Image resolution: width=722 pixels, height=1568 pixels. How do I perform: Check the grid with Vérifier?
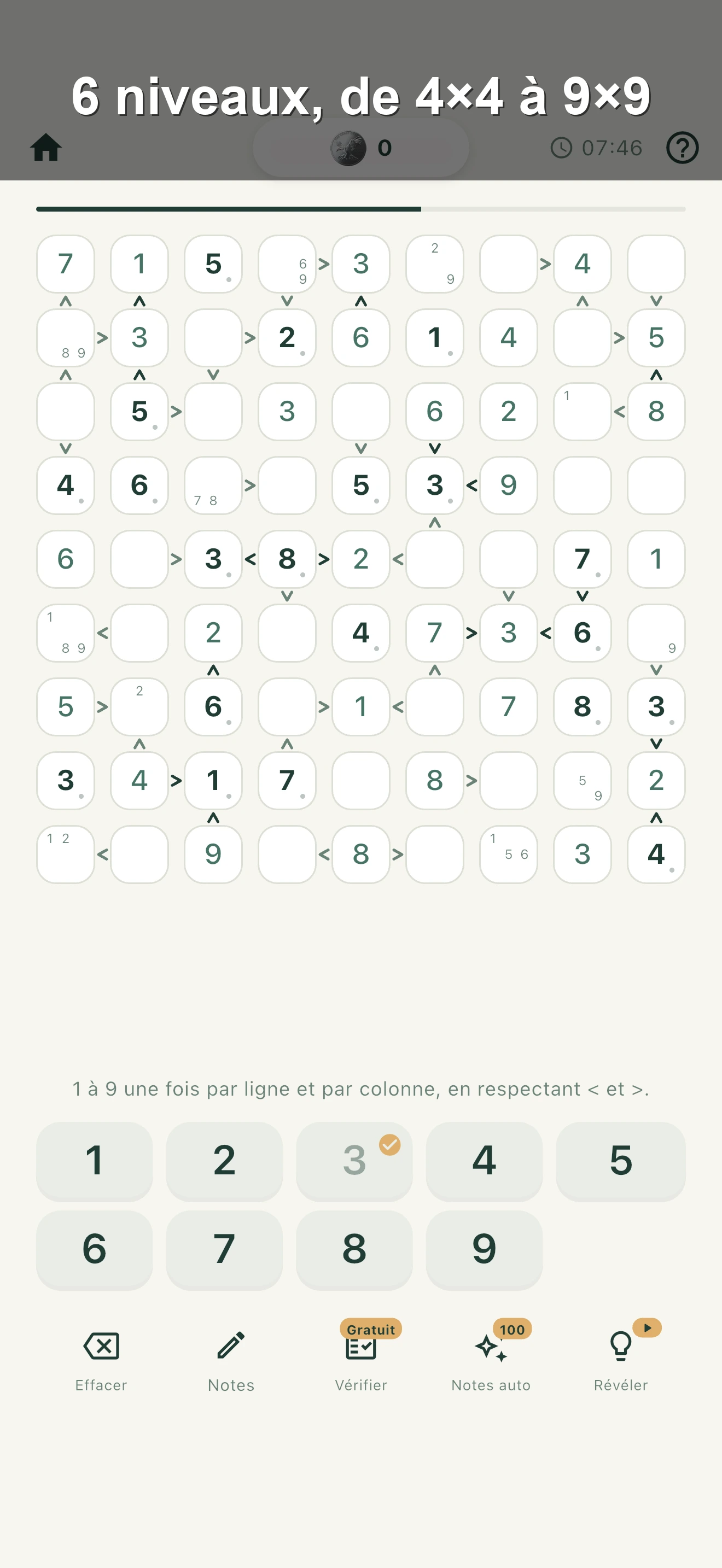pyautogui.click(x=361, y=1360)
